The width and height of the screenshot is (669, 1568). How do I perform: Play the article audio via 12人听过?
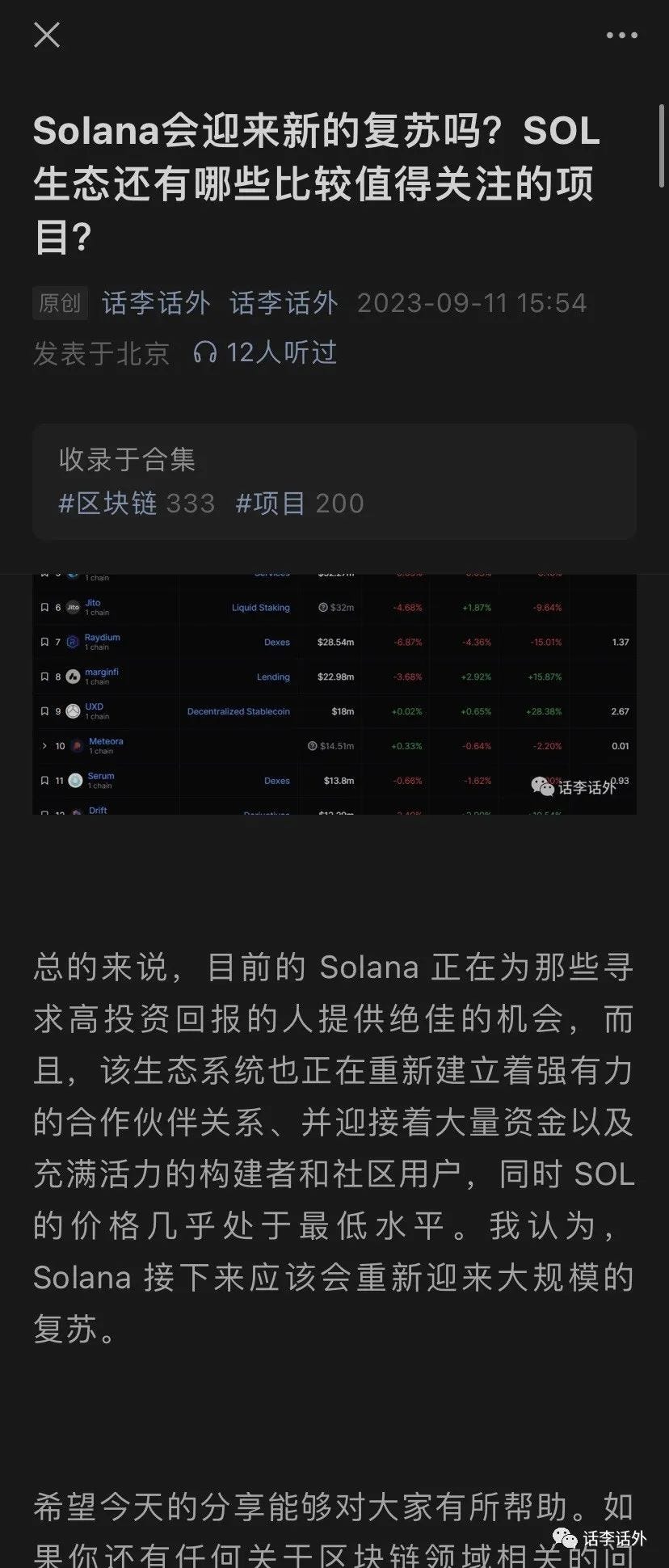[x=267, y=352]
